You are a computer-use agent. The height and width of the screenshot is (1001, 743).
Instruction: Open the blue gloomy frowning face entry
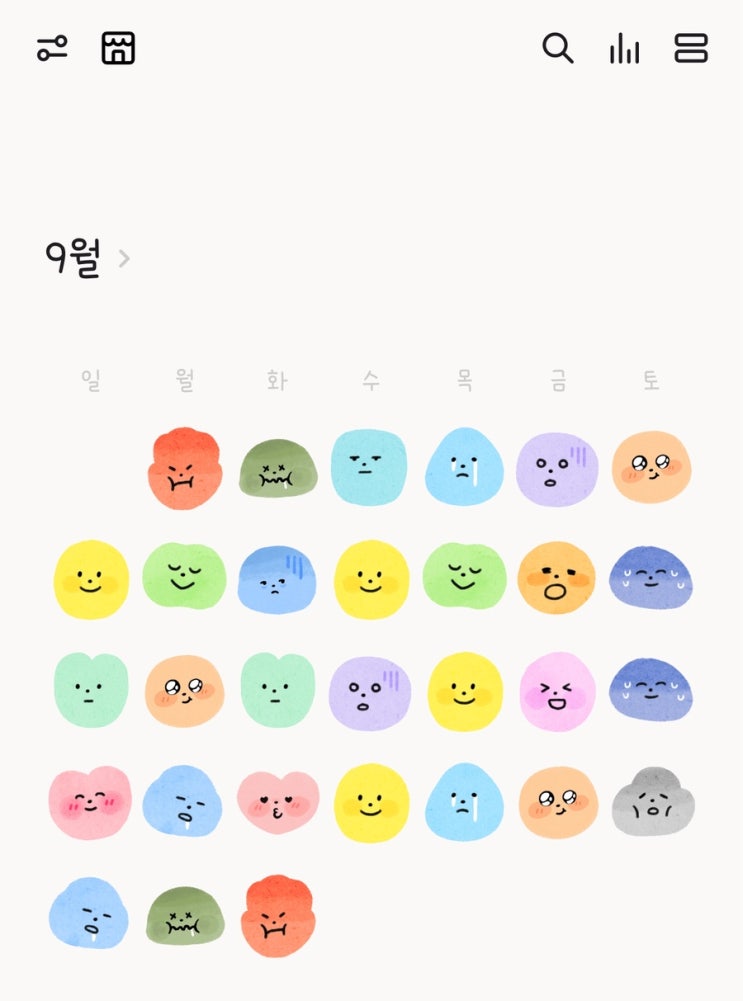coord(276,580)
